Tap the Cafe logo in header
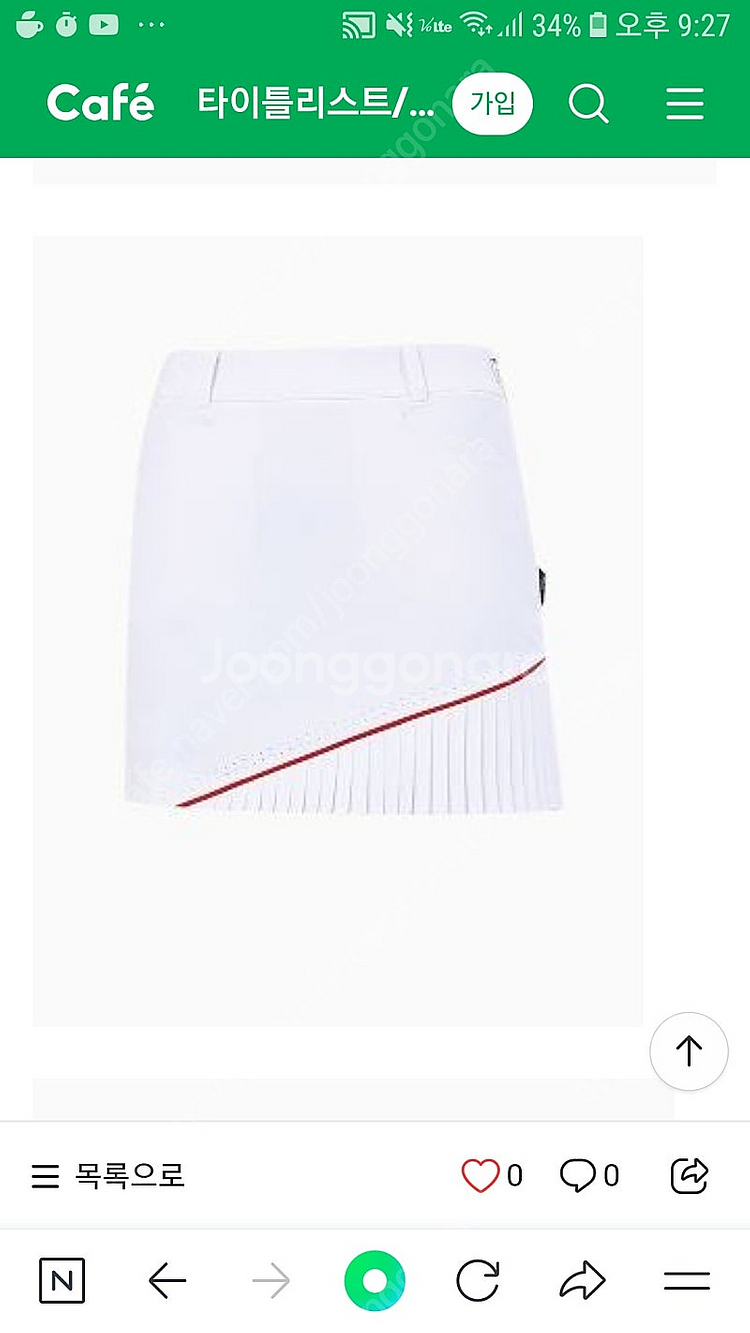 (x=100, y=102)
